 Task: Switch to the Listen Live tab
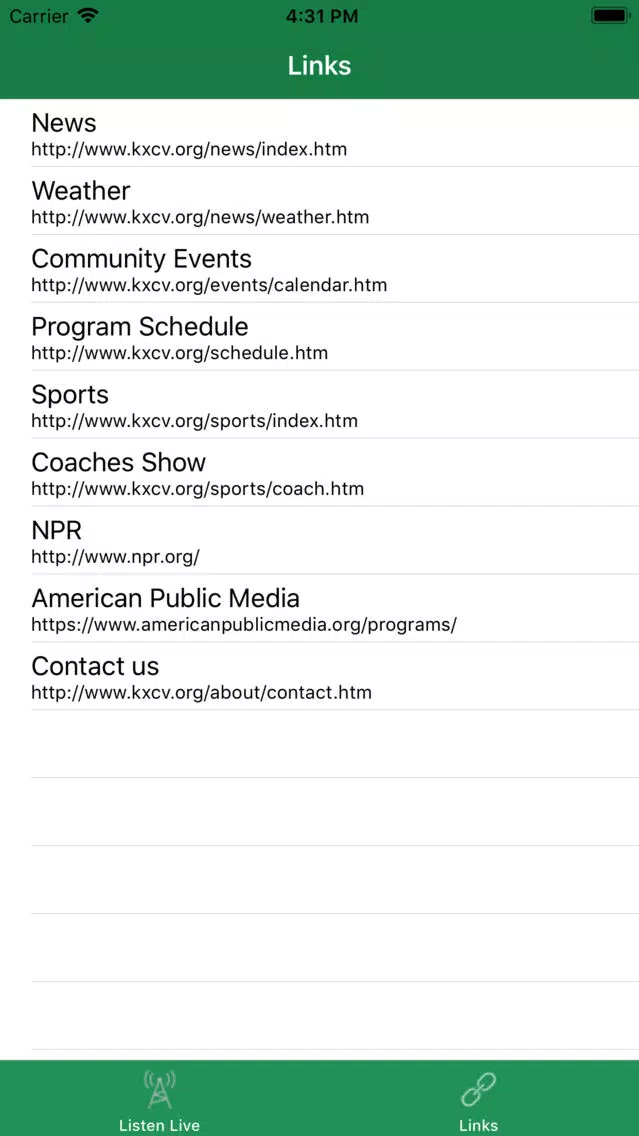click(x=159, y=1099)
